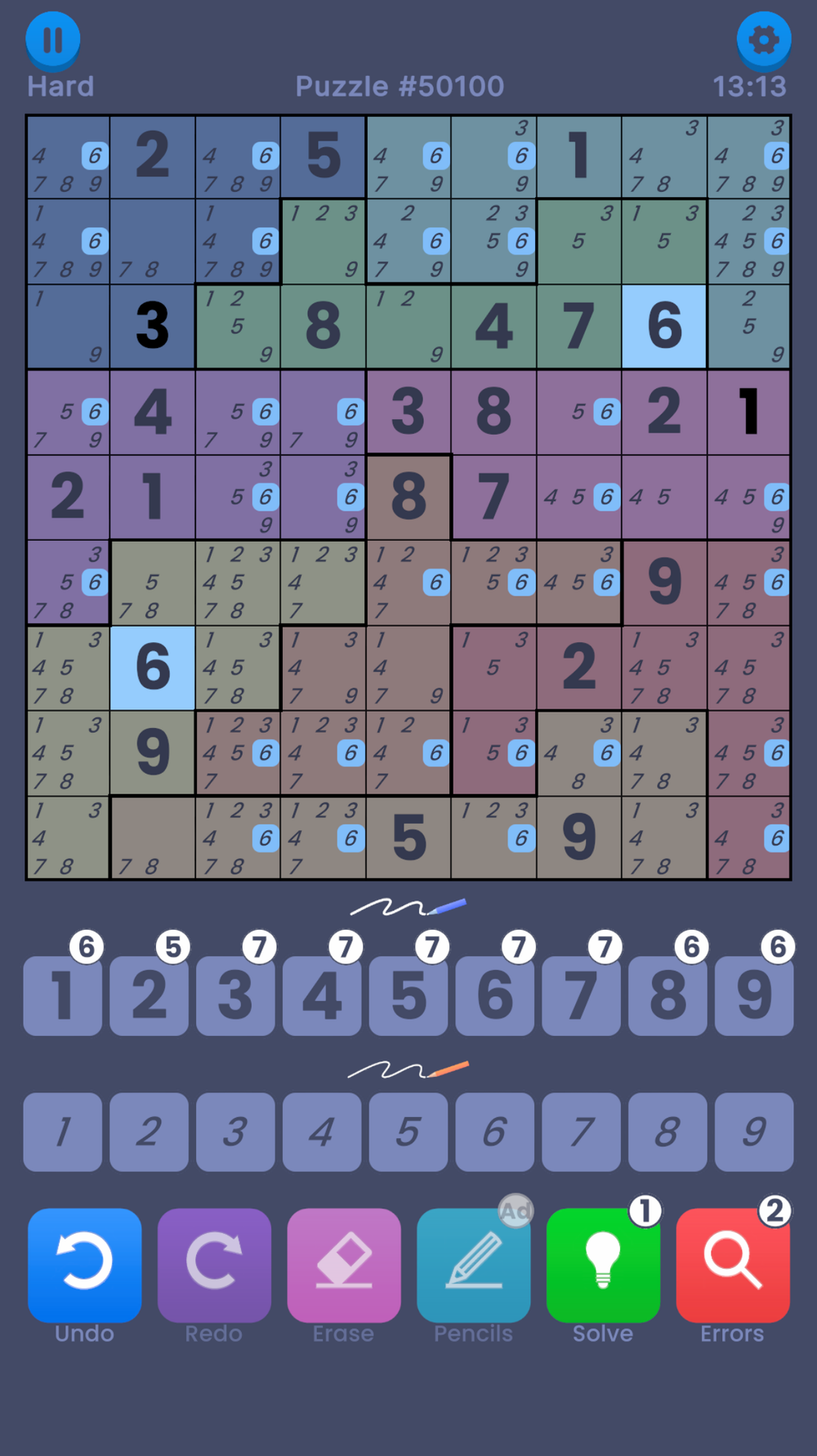Undo the last move
This screenshot has width=817, height=1456.
point(84,1265)
